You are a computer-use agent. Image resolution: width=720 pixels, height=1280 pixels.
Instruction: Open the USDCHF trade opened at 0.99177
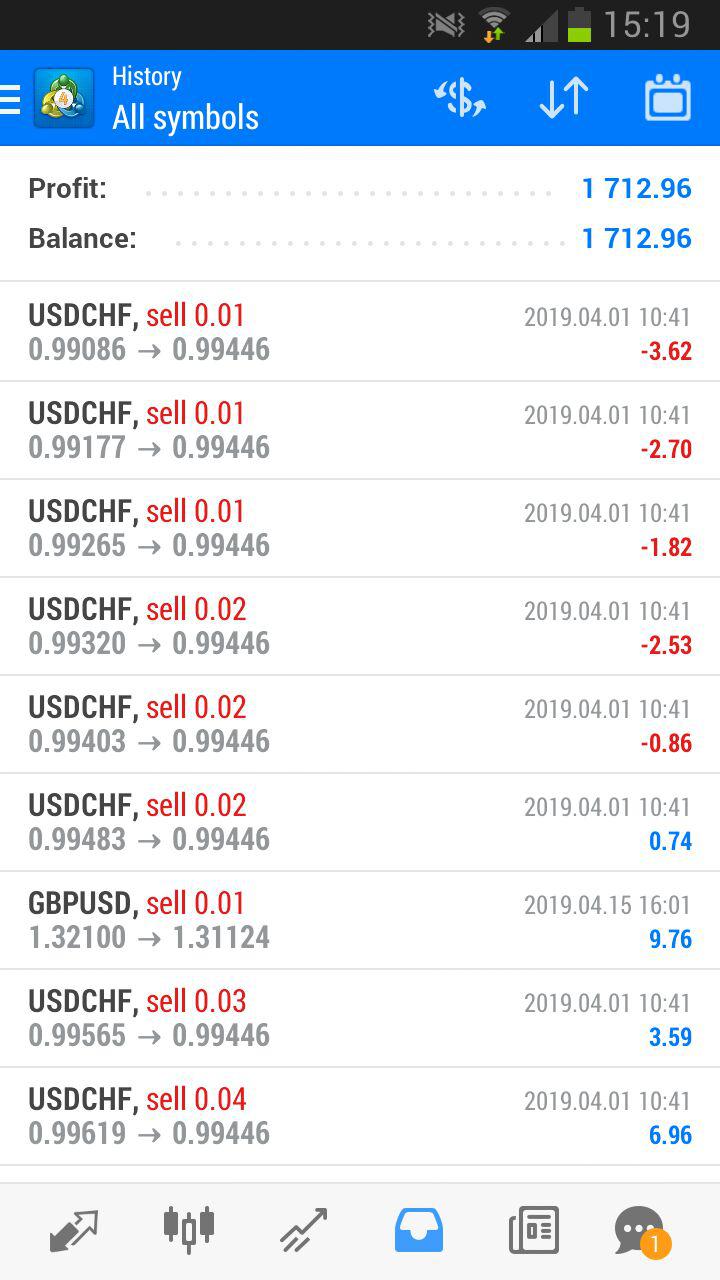pyautogui.click(x=360, y=430)
